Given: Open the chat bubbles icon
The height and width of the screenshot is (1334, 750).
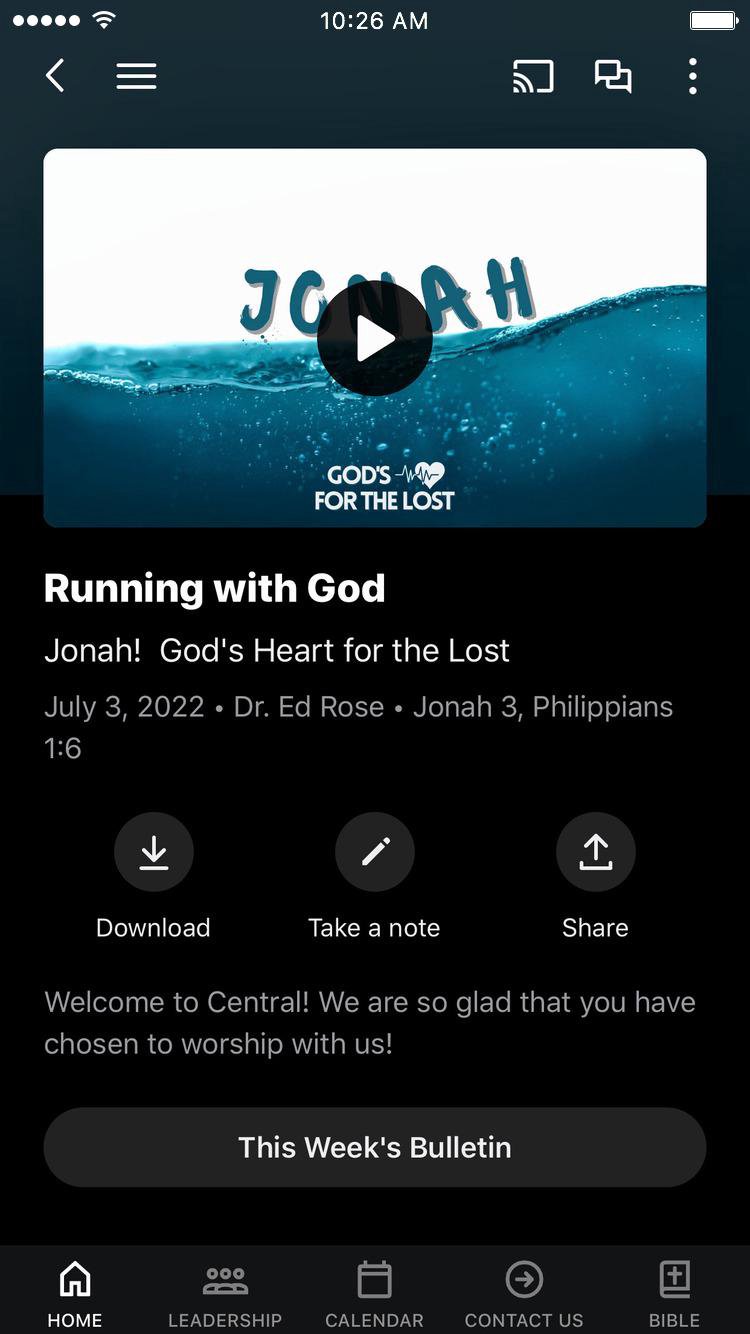Looking at the screenshot, I should pyautogui.click(x=613, y=76).
